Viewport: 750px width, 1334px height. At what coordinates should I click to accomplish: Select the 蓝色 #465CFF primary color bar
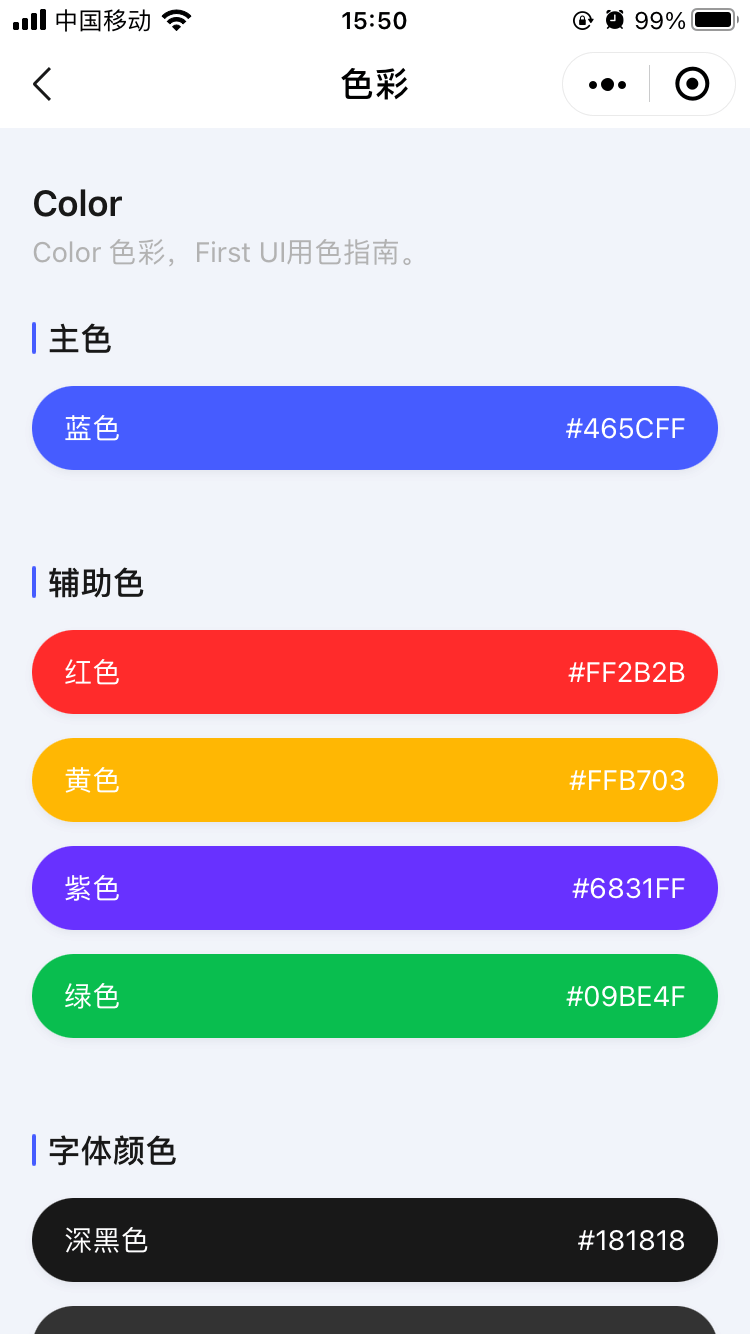(x=374, y=428)
